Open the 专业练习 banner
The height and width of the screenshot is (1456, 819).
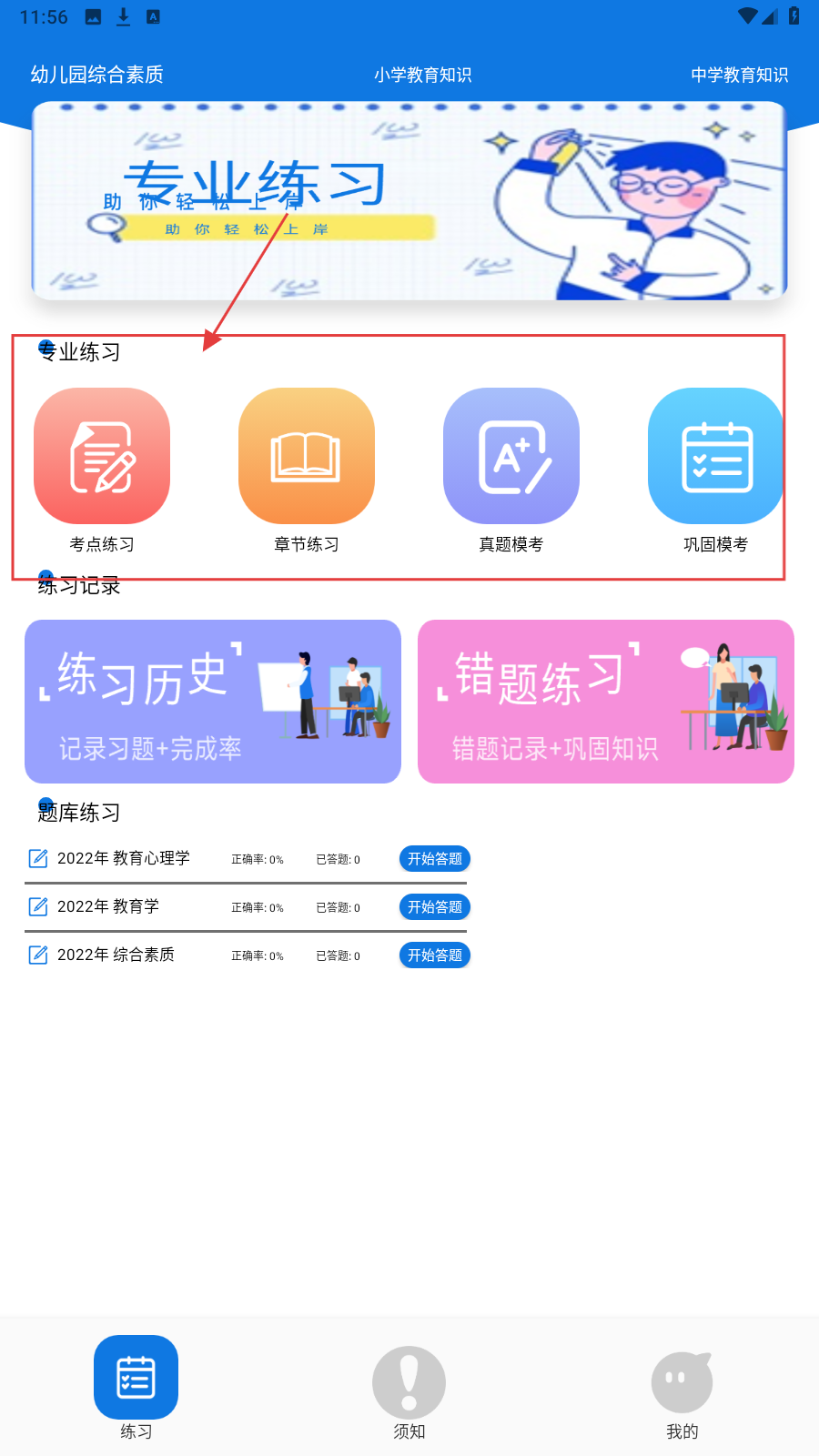[x=409, y=200]
